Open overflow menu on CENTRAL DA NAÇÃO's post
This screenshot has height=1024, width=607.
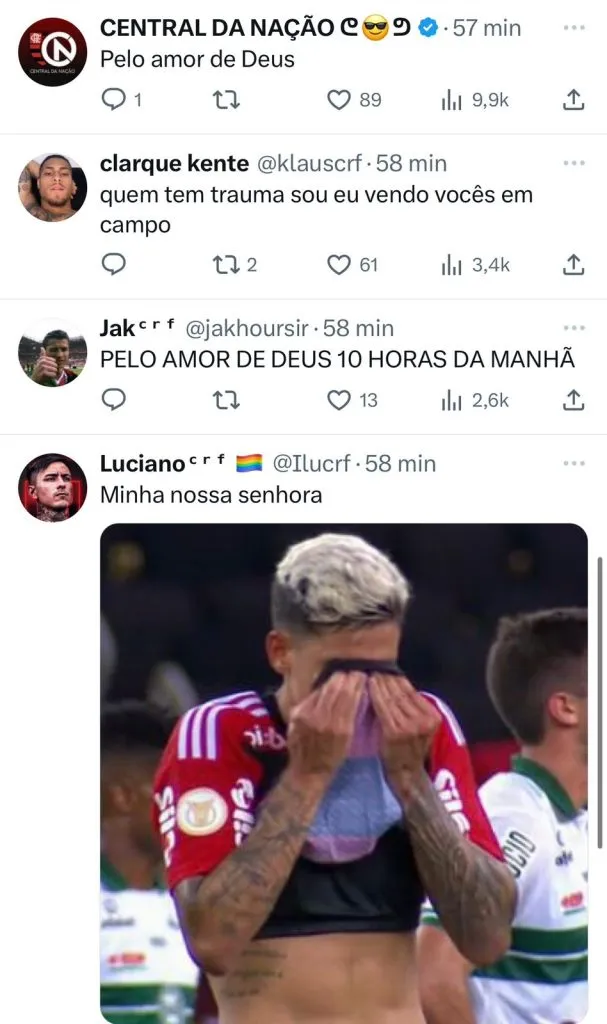573,27
